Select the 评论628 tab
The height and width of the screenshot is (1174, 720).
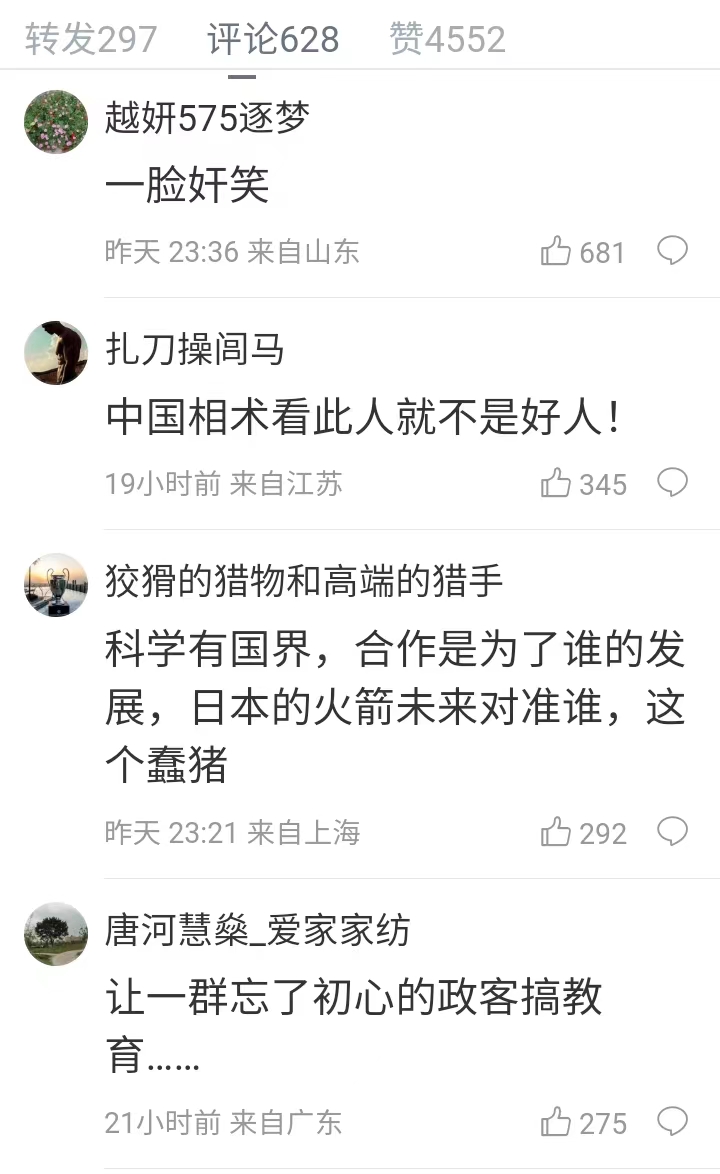[x=273, y=39]
